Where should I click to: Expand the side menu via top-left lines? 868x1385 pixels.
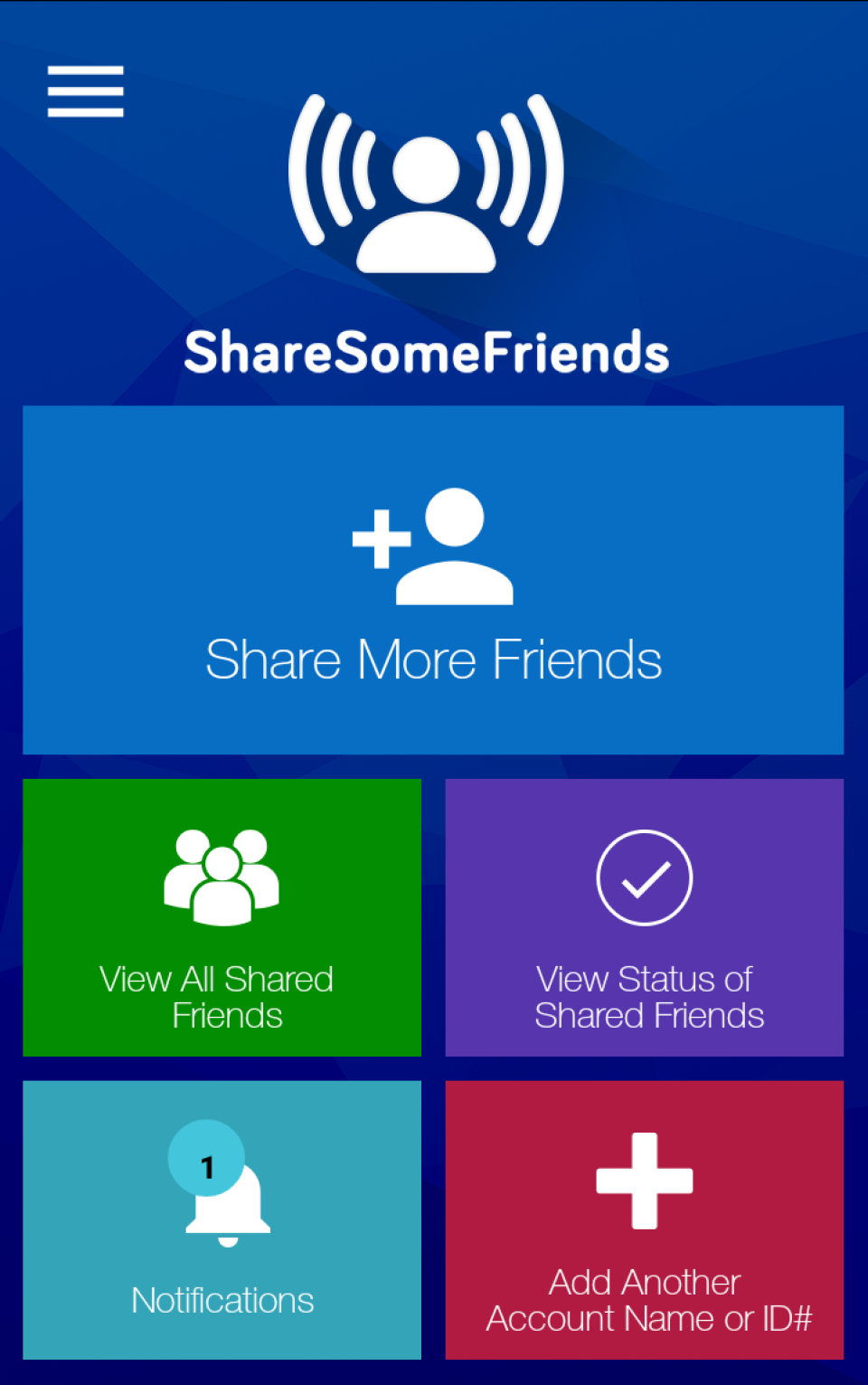[x=84, y=90]
